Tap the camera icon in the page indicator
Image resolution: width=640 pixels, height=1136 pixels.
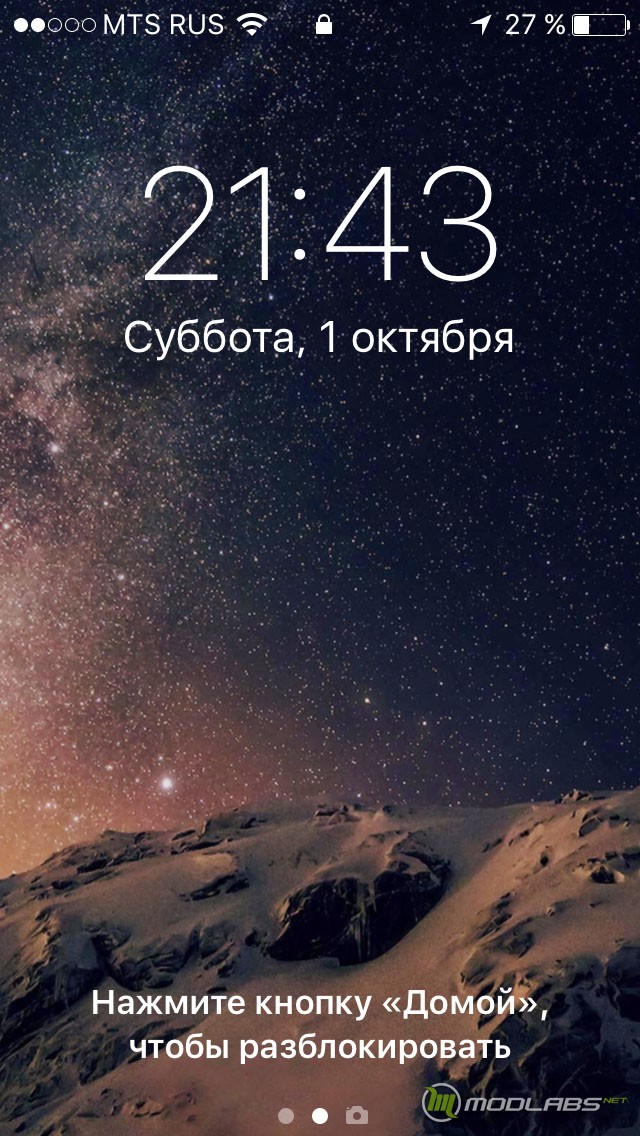pos(357,1114)
